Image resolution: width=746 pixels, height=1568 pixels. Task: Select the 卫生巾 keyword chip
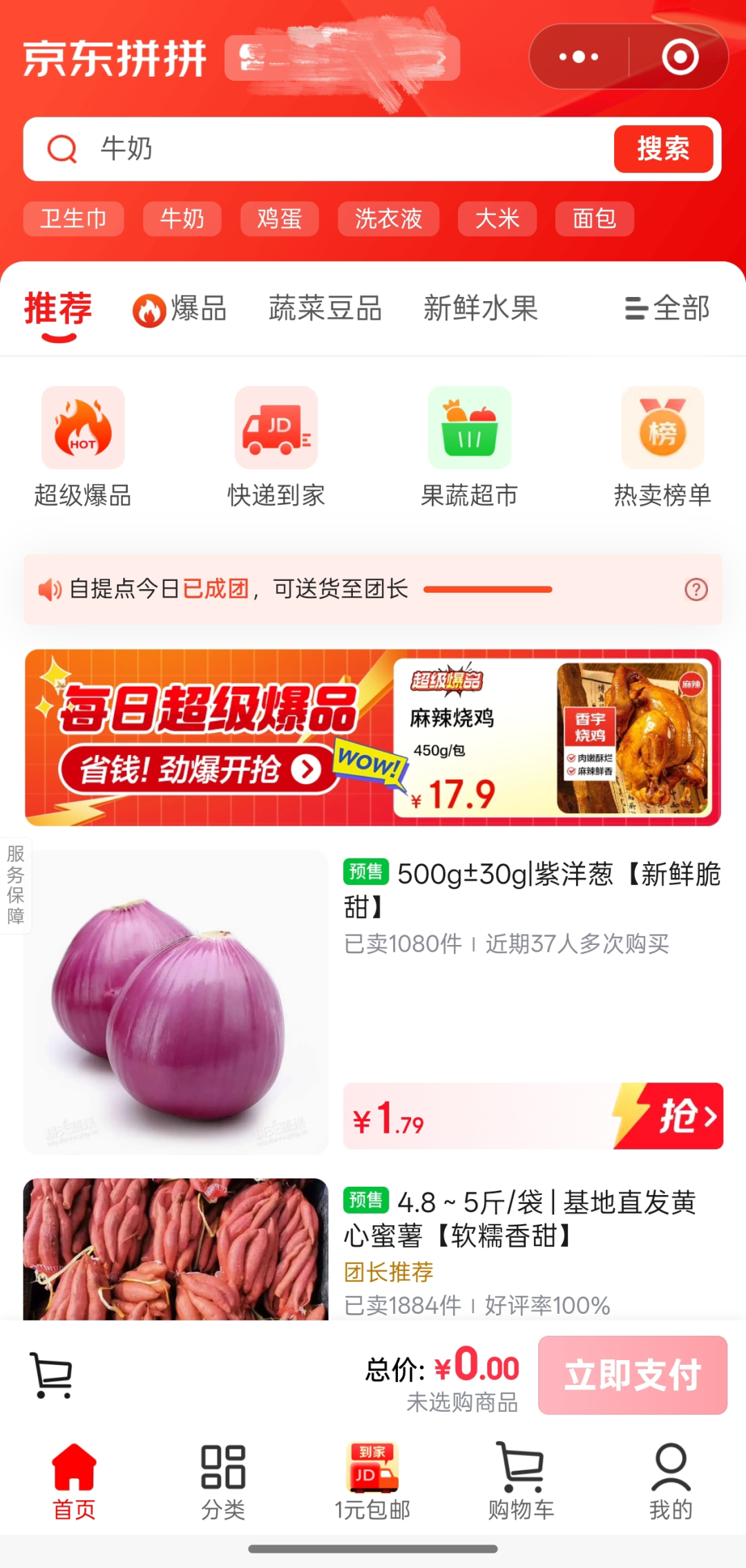[x=73, y=219]
